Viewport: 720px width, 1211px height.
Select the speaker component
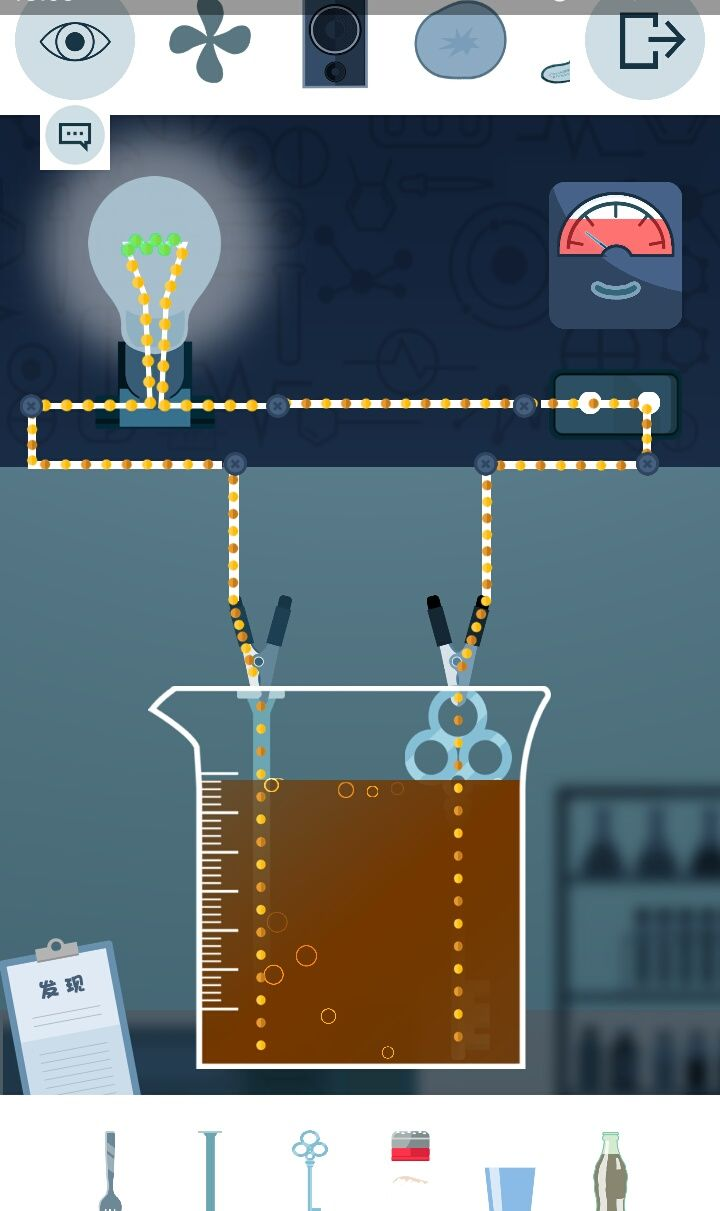point(335,44)
